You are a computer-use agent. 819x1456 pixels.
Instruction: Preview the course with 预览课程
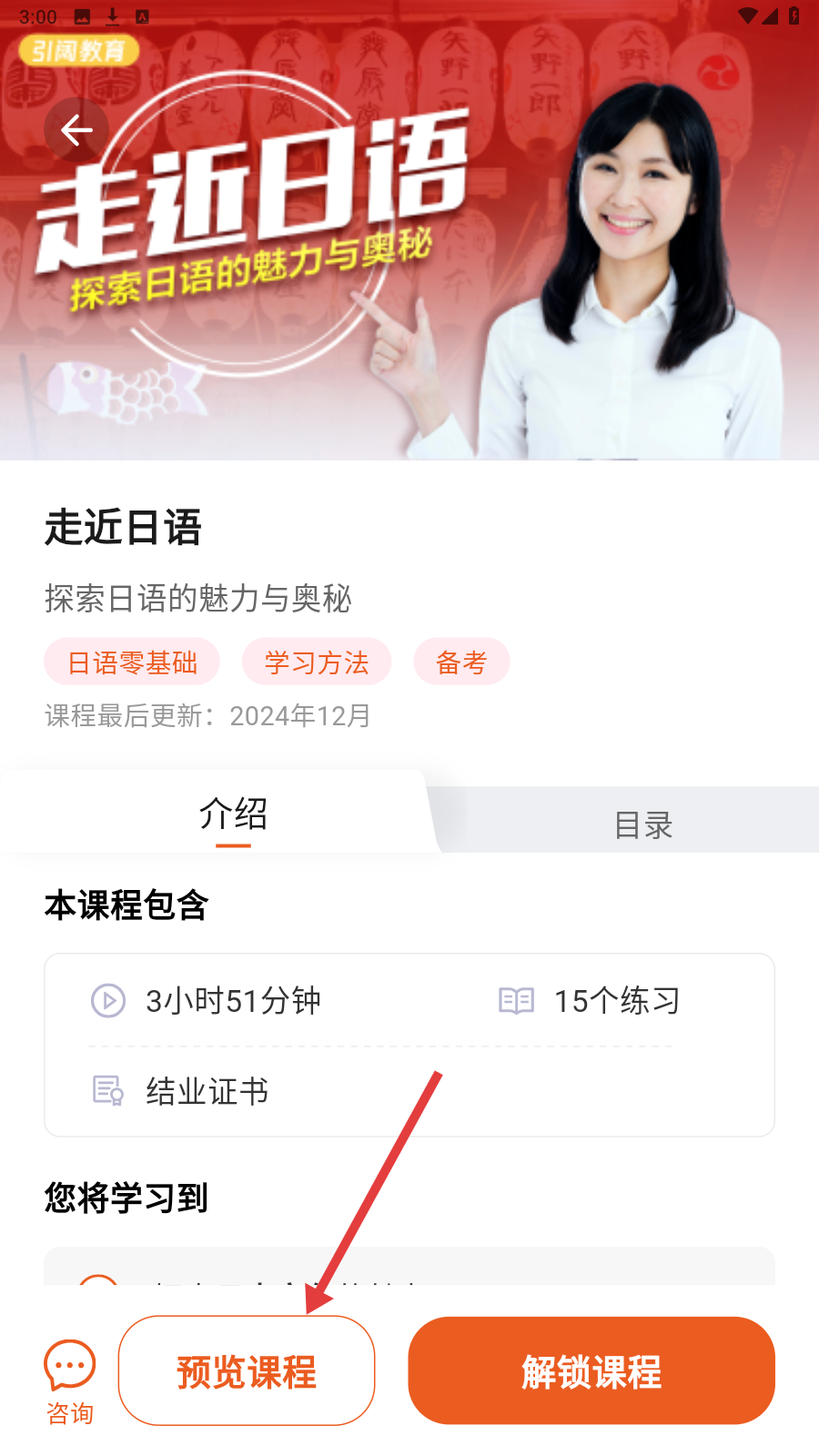[x=247, y=1371]
